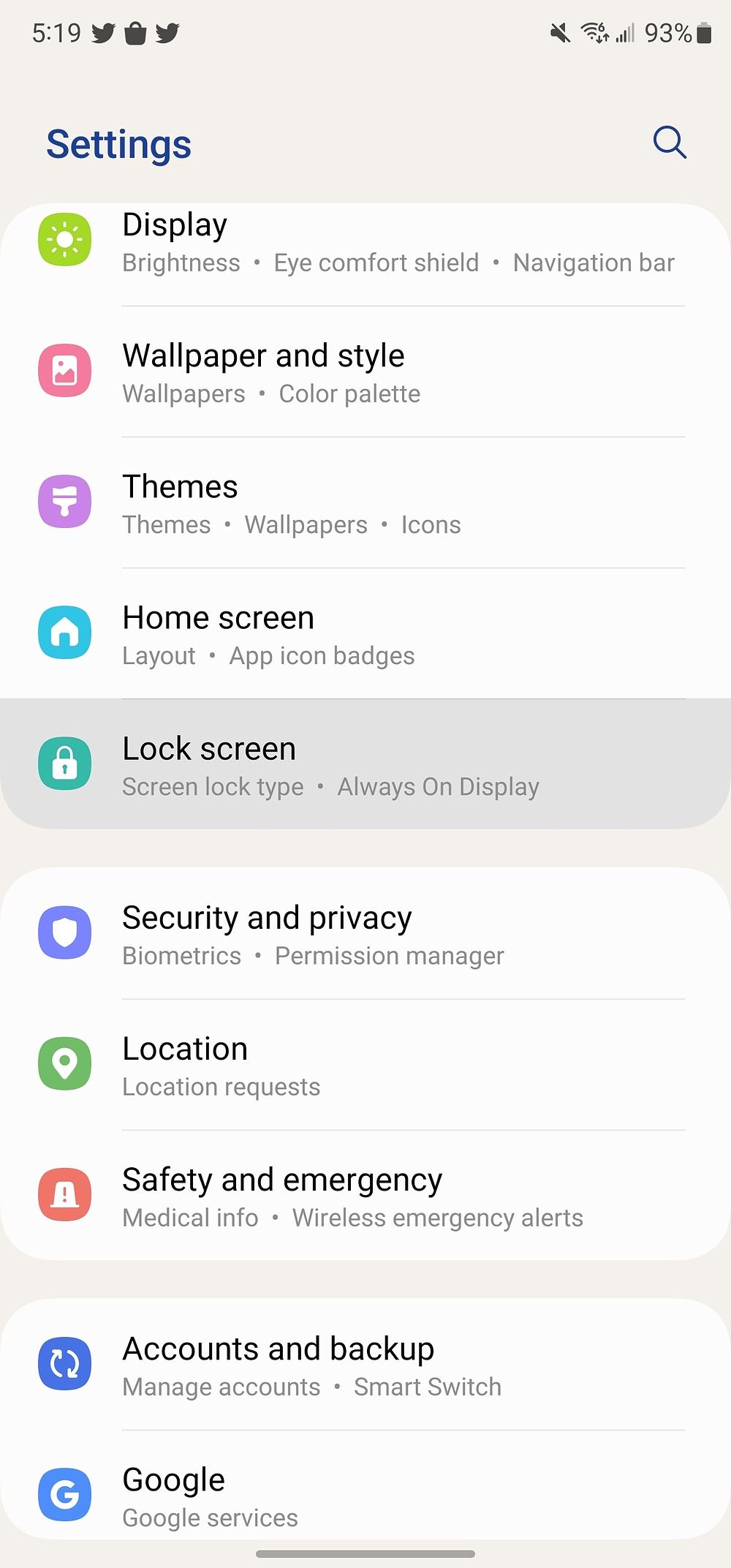
Task: Open the Display settings icon
Action: pos(64,239)
